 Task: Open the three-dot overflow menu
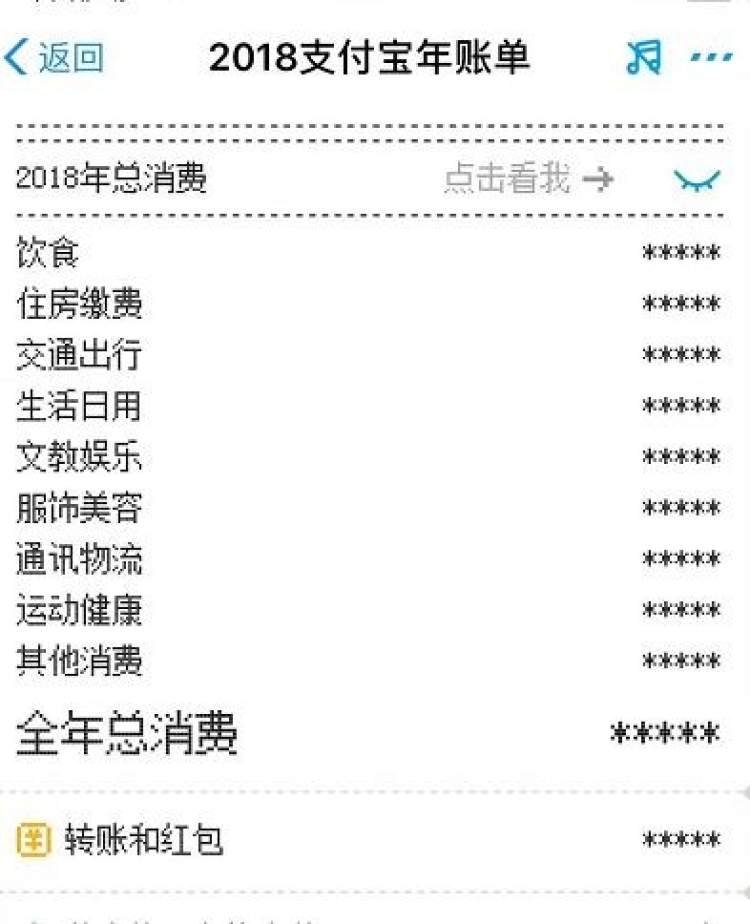point(711,58)
